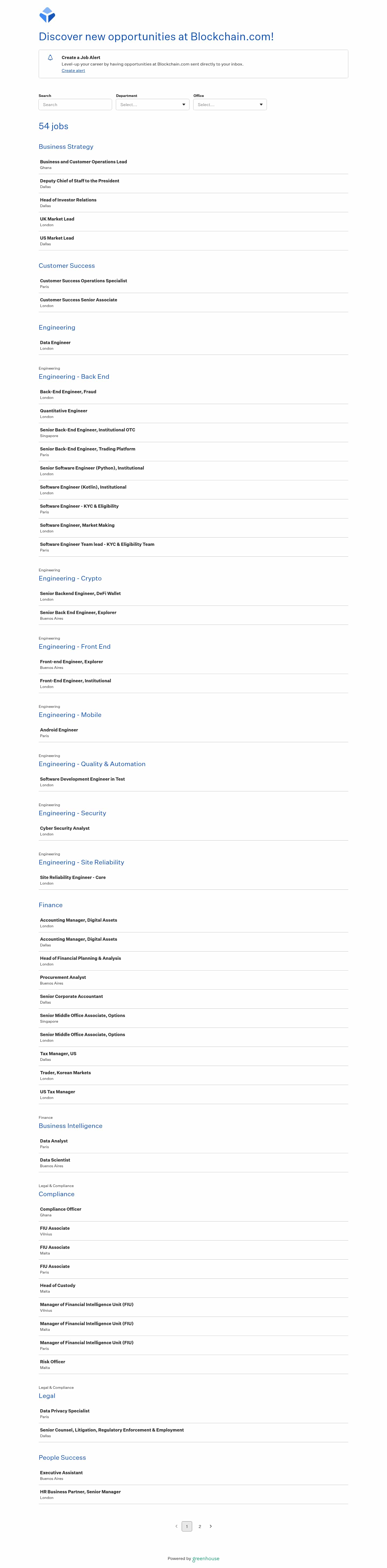The image size is (387, 1568).
Task: Tap the next page arrow
Action: pyautogui.click(x=210, y=1526)
